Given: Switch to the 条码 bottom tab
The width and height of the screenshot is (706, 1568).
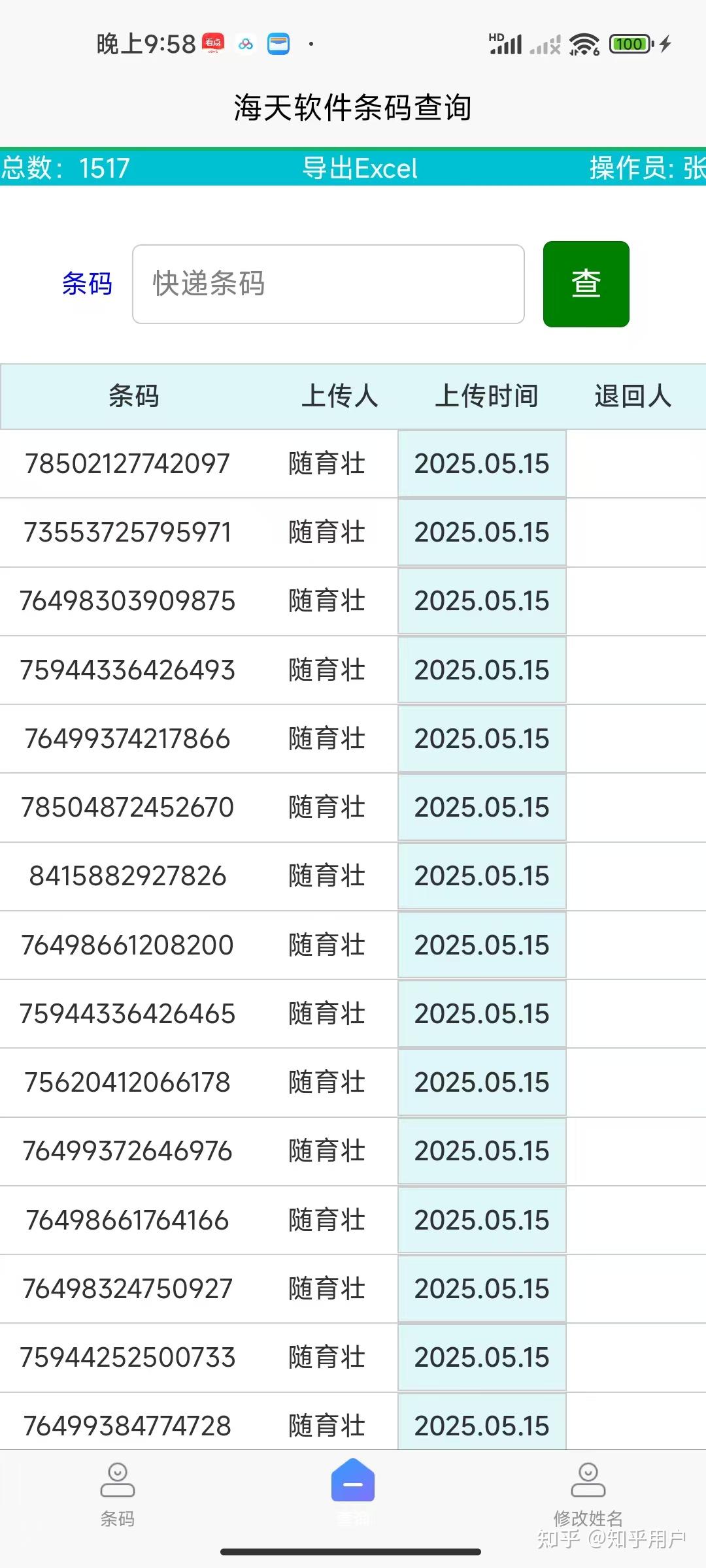Looking at the screenshot, I should click(118, 1494).
